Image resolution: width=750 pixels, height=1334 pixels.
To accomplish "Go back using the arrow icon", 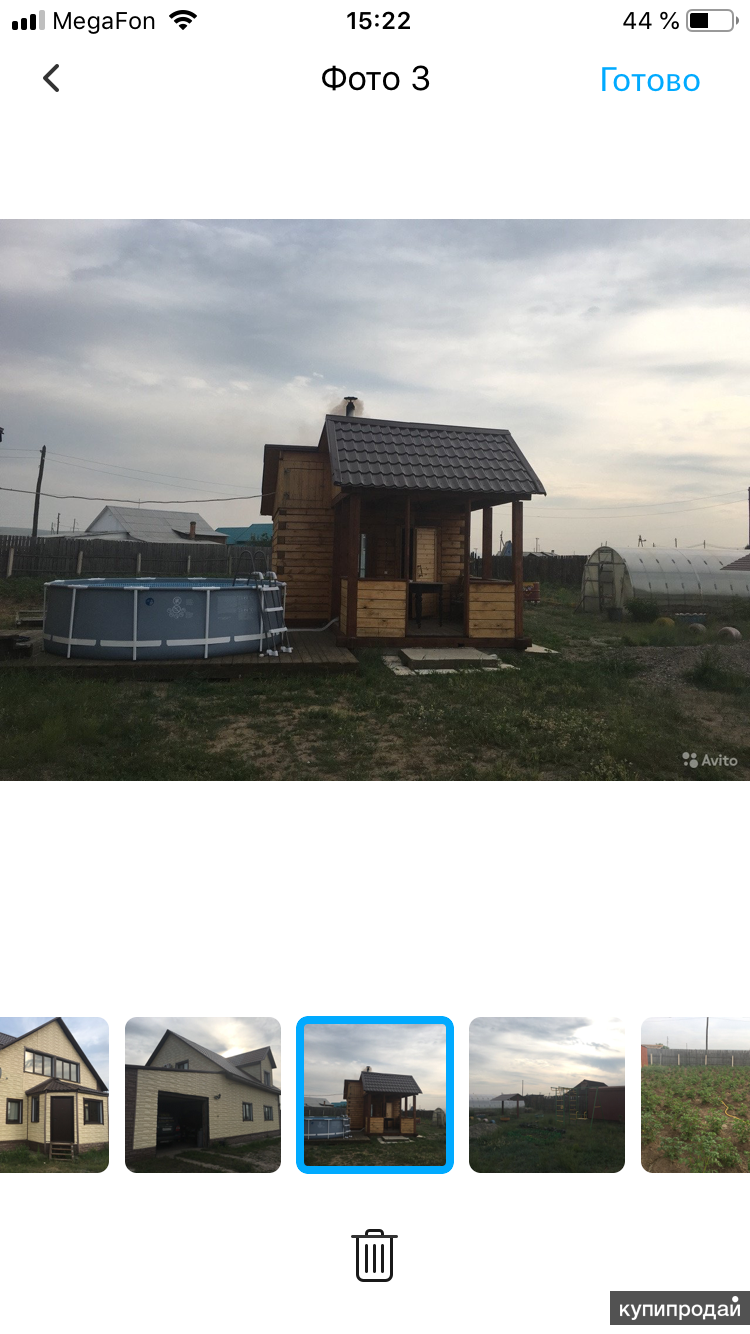I will pos(52,79).
